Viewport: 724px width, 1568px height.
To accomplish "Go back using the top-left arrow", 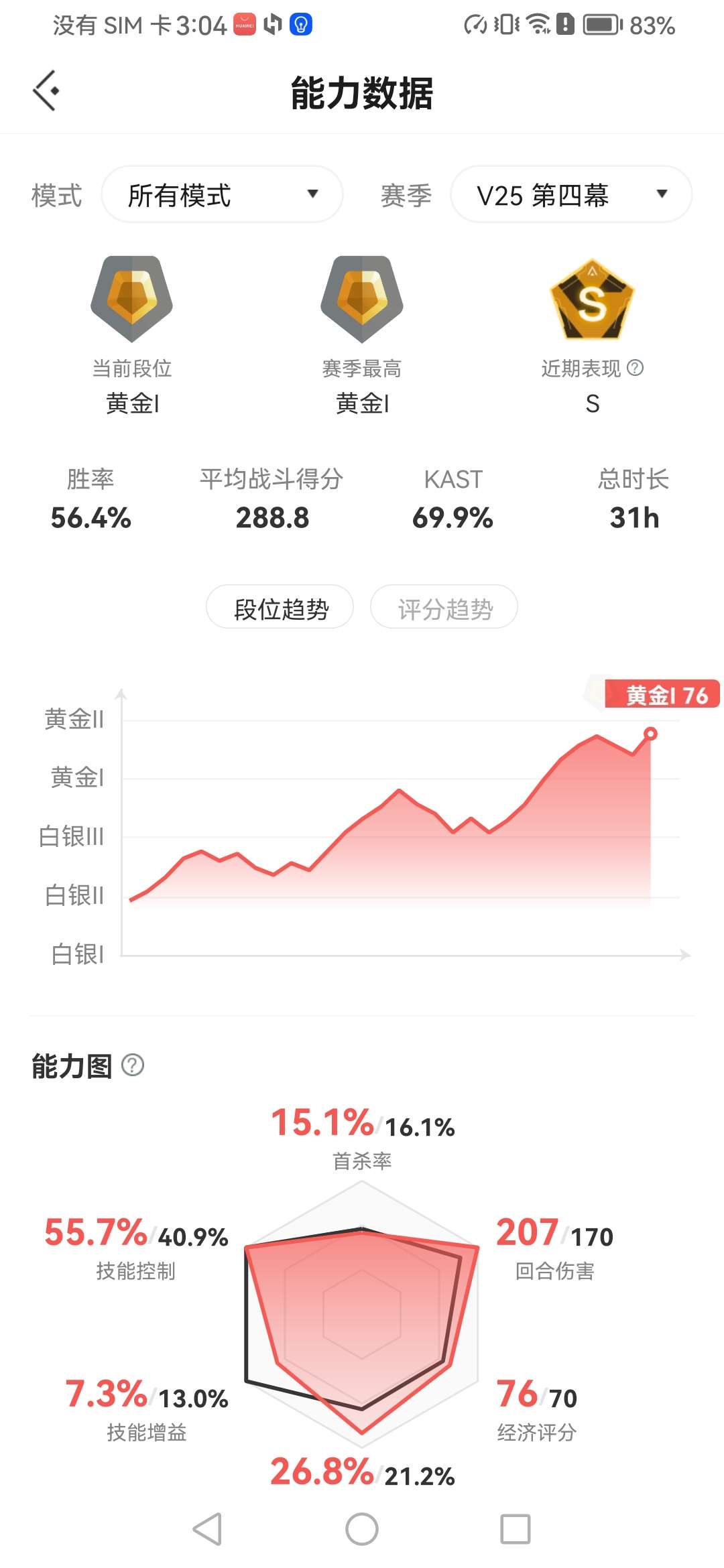I will [46, 90].
